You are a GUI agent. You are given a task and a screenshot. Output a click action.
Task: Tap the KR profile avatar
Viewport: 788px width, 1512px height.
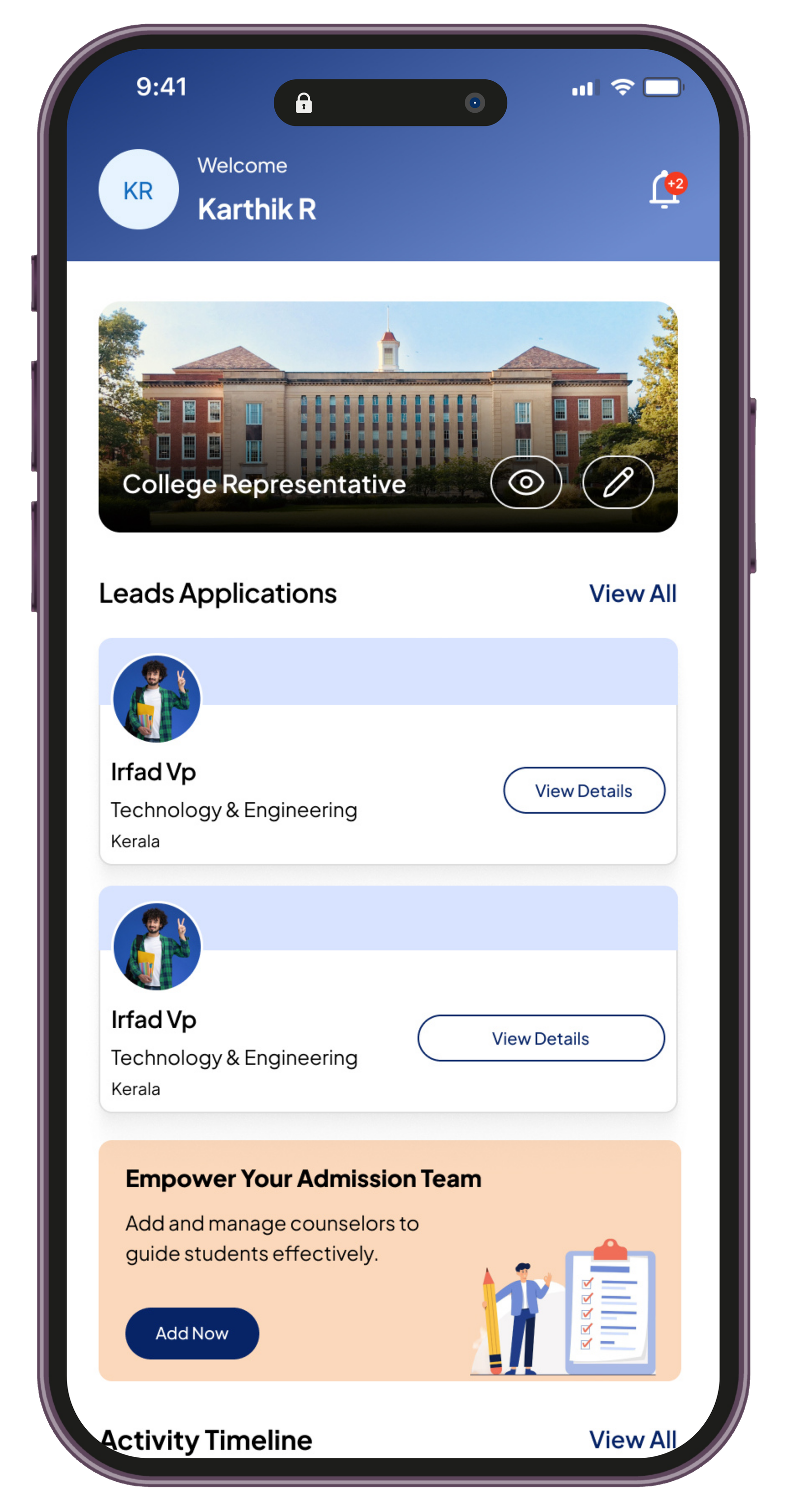pos(138,189)
